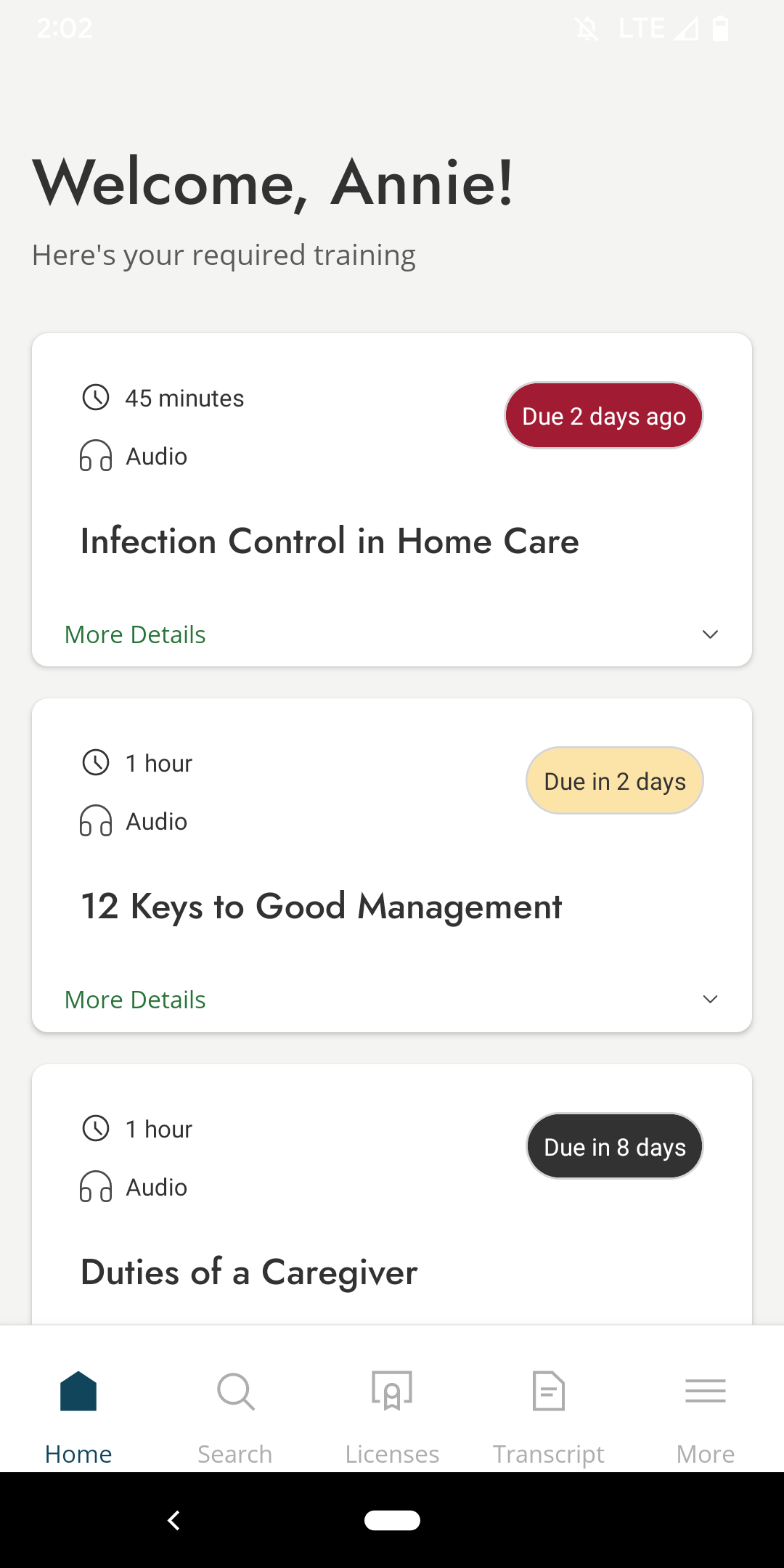Open the Home tab icon
784x1568 pixels.
point(78,1390)
